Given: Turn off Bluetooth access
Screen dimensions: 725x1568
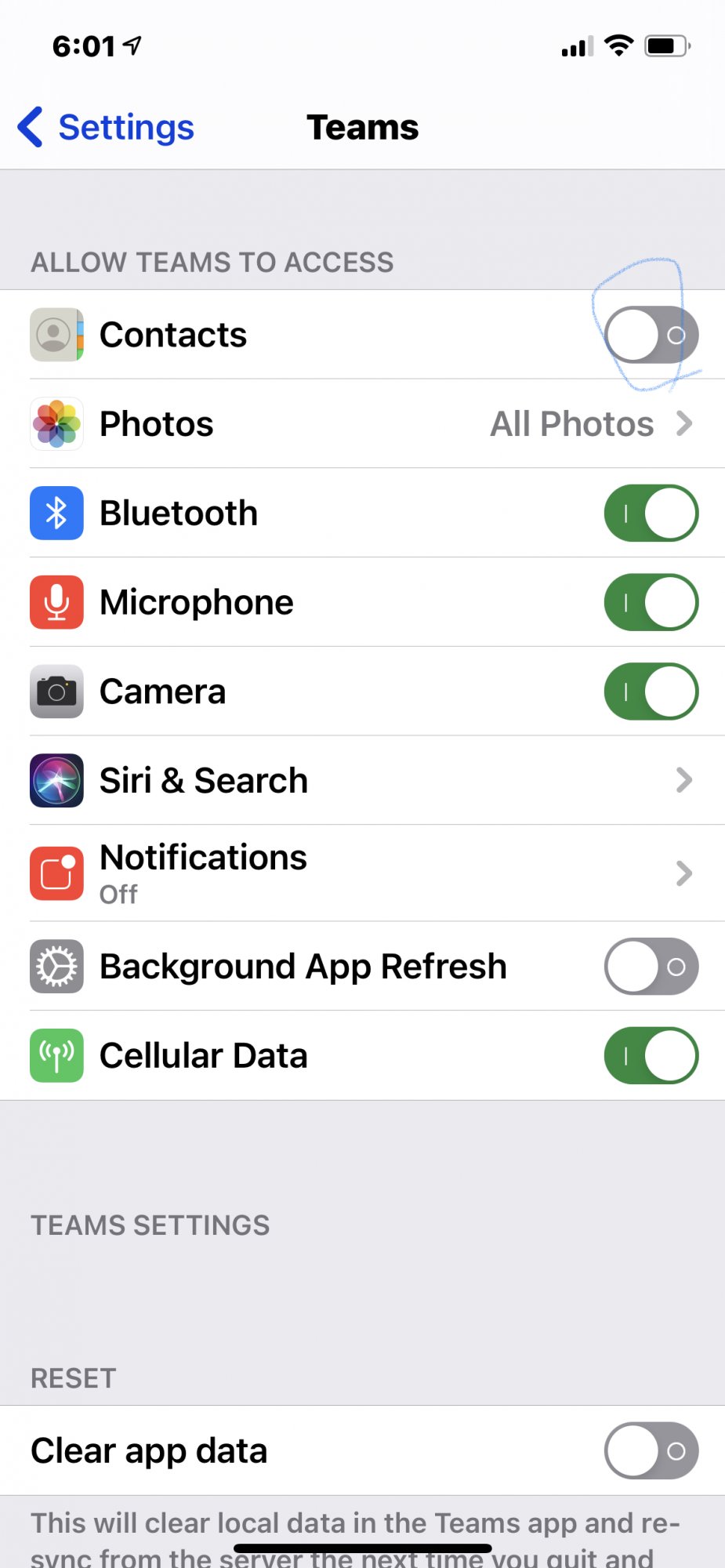Looking at the screenshot, I should tap(651, 514).
